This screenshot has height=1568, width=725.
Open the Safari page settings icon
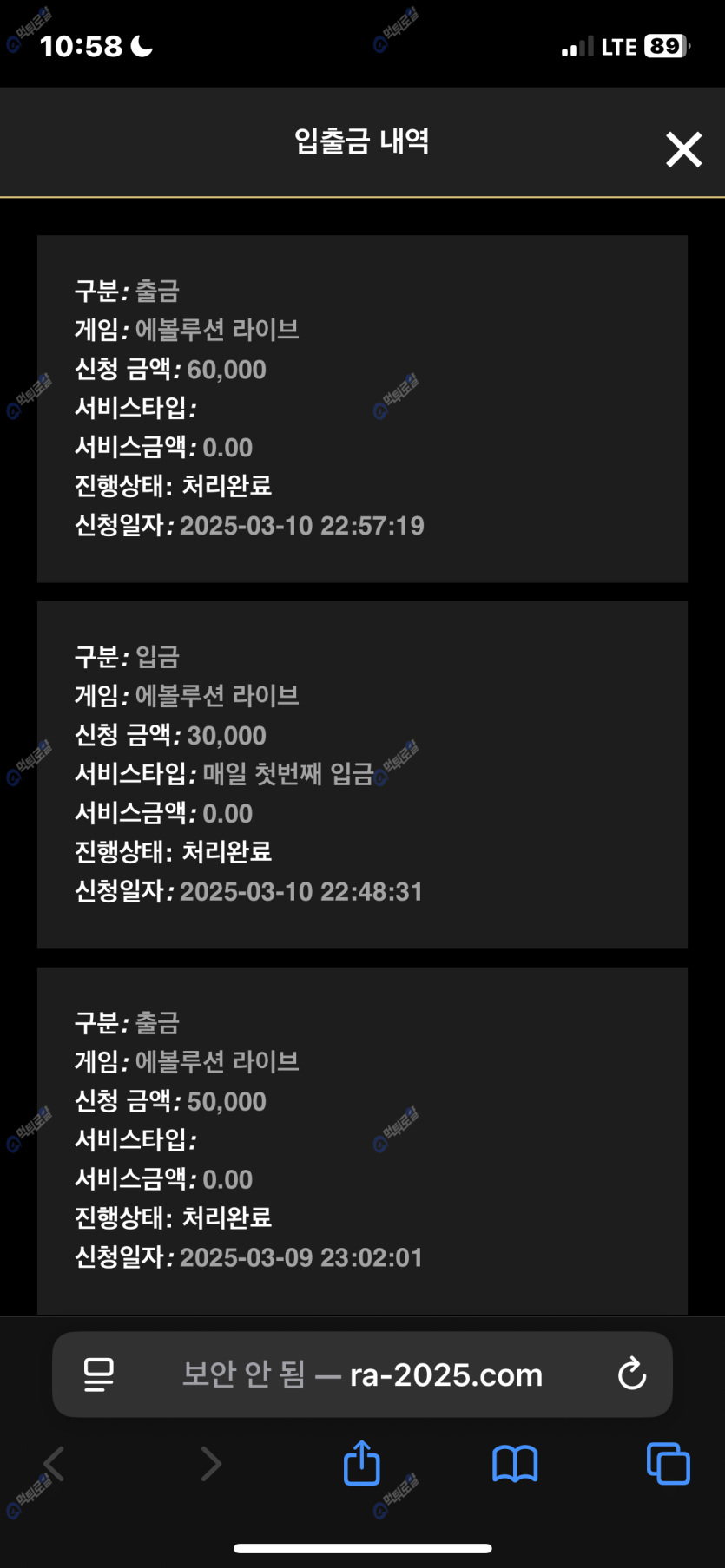click(98, 1374)
